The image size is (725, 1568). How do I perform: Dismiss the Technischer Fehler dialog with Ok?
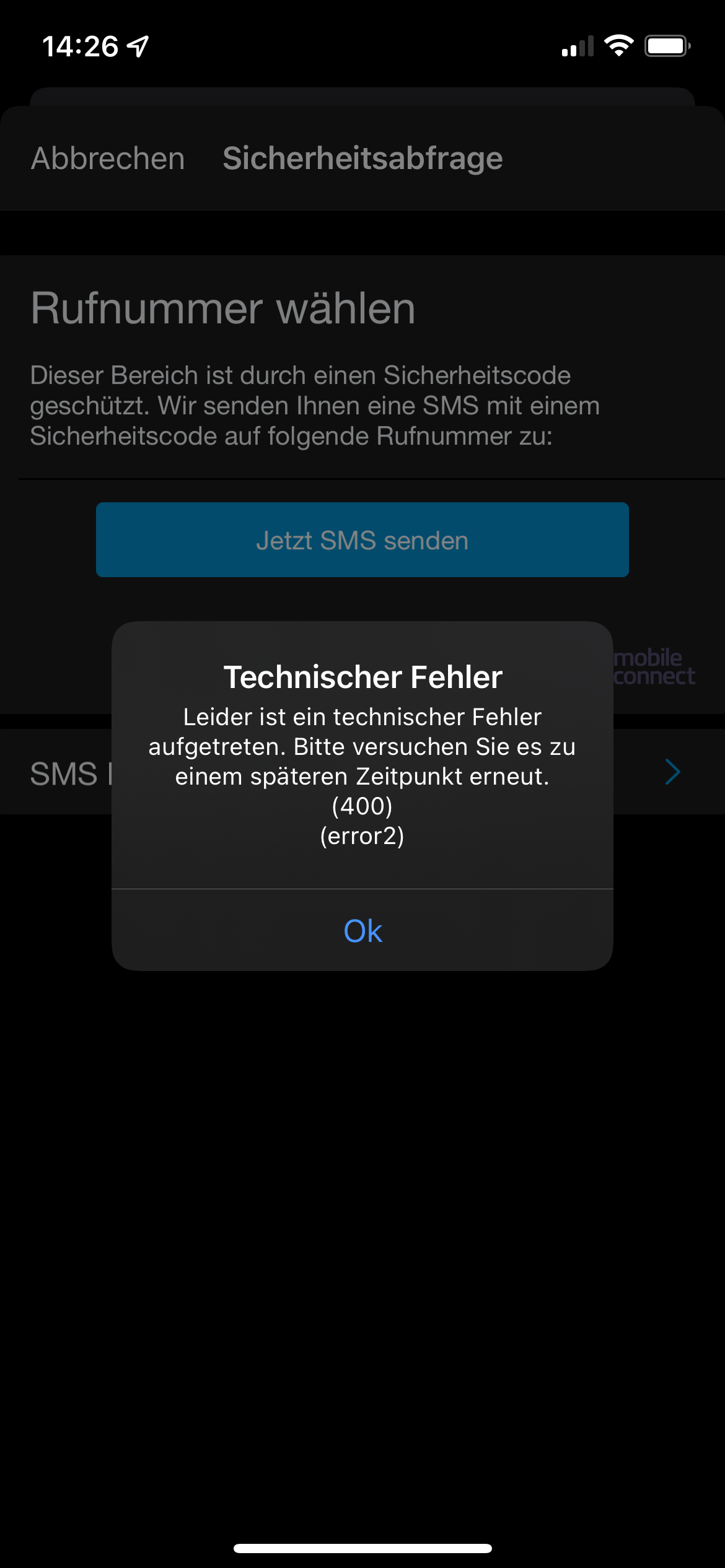point(362,930)
